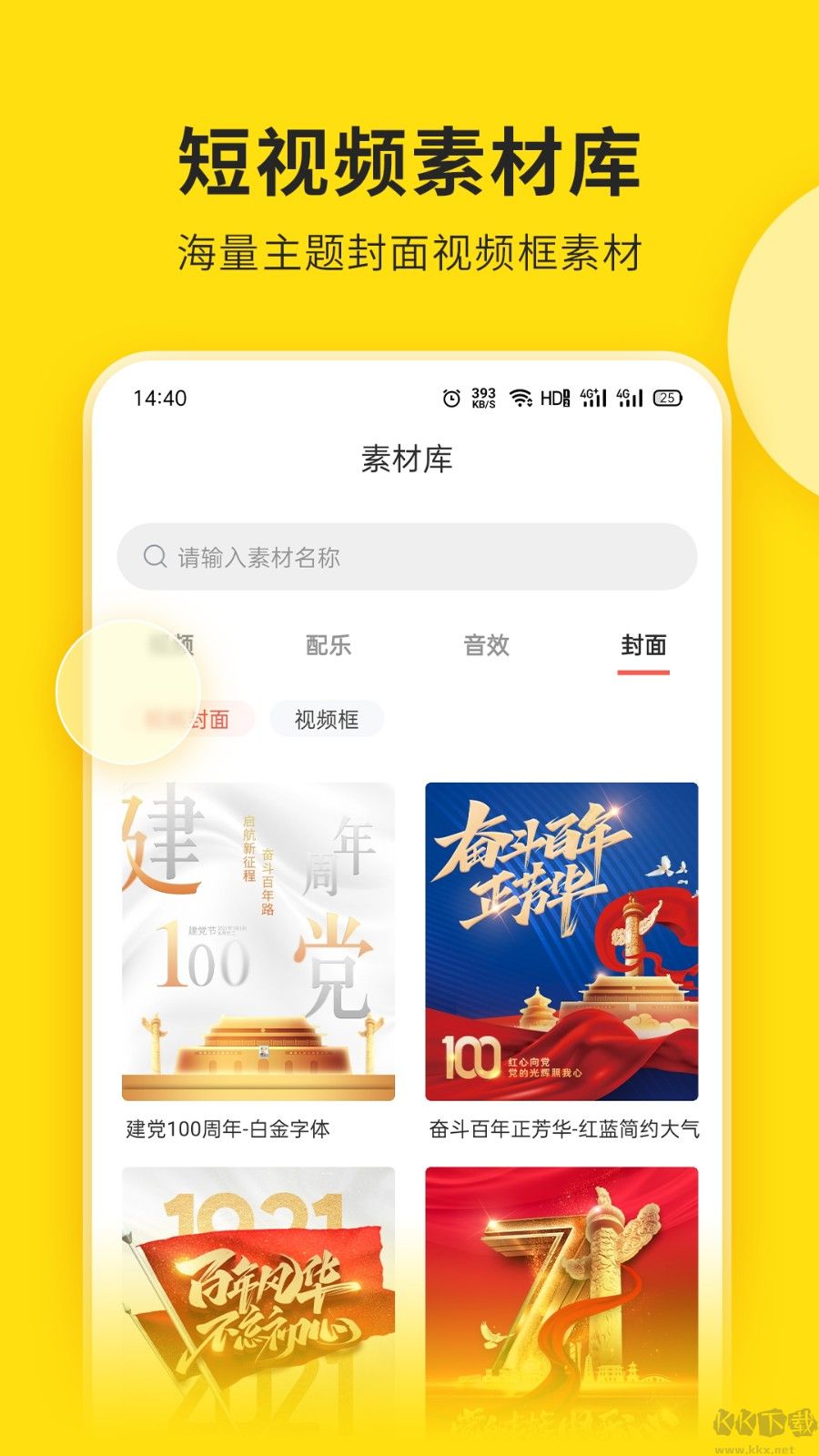Tap the search magnifier icon

[x=153, y=556]
